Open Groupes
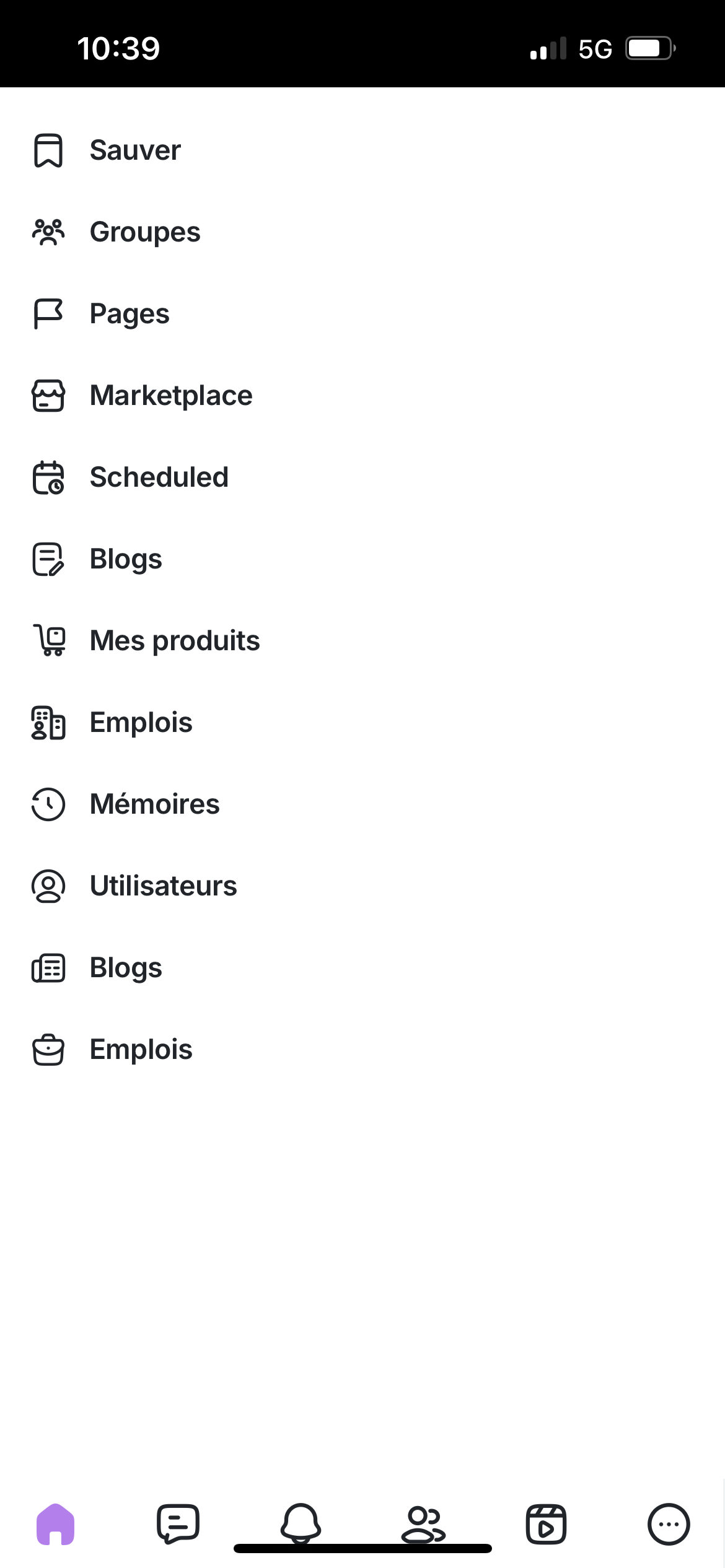Screen dimensions: 725x1568 tap(362, 232)
